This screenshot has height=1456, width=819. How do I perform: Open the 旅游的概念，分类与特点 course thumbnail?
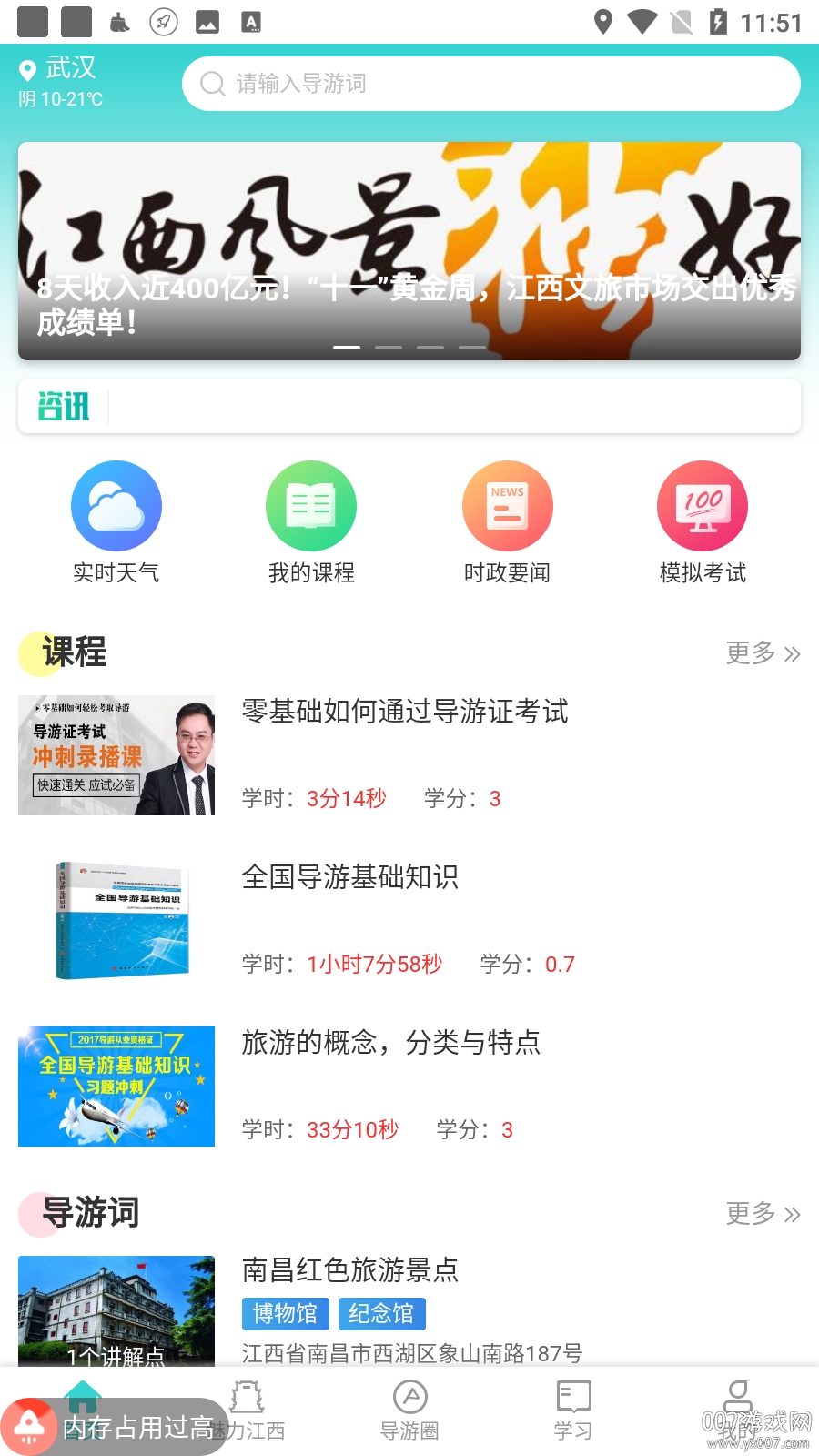[x=116, y=1086]
